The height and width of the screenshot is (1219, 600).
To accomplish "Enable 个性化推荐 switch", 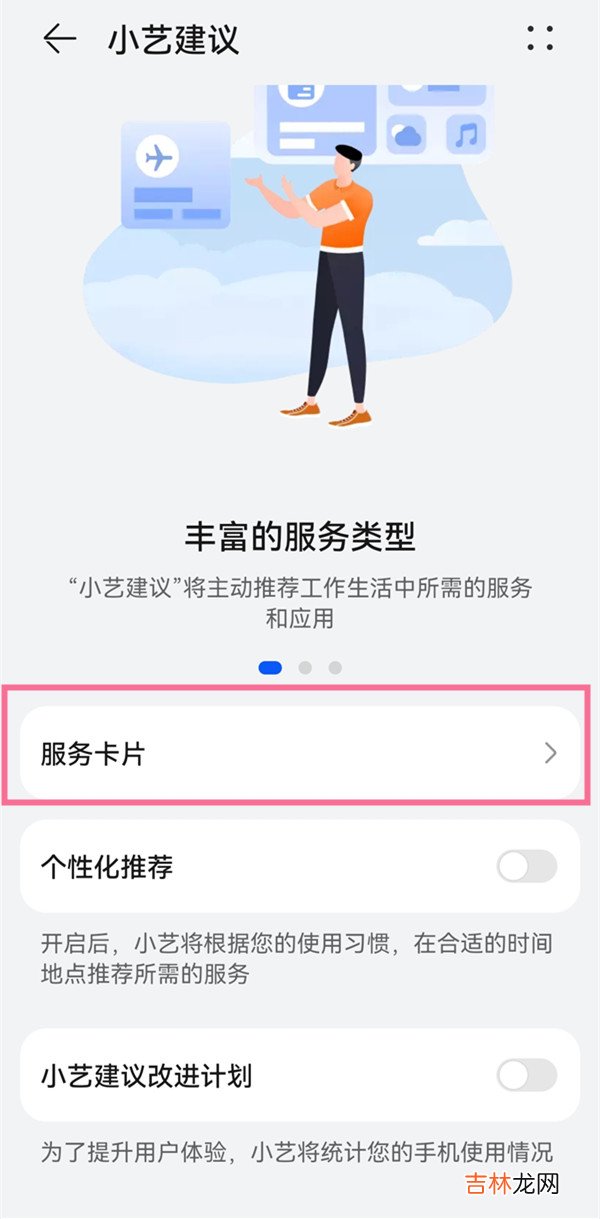I will 526,867.
